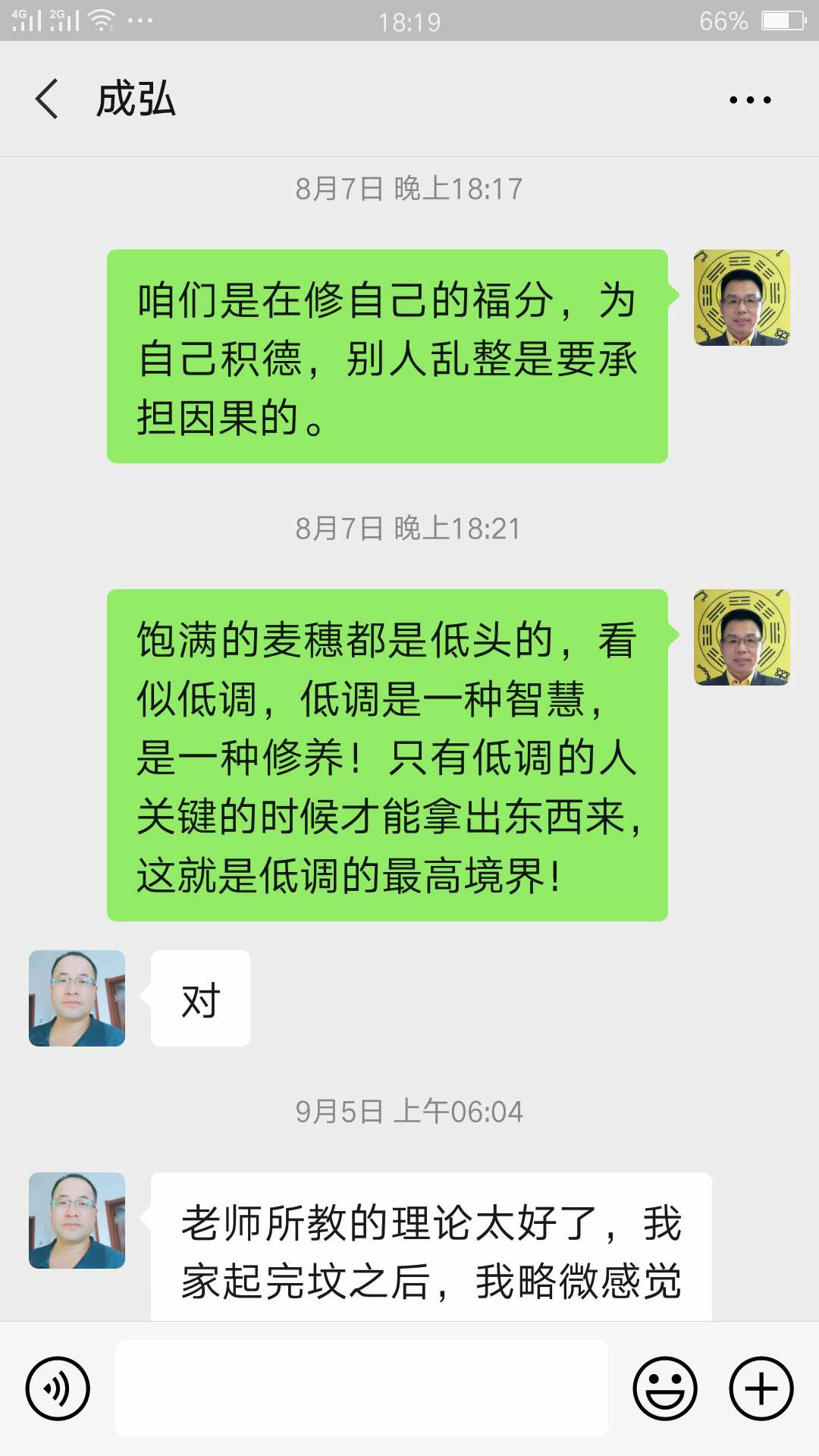Focus the message text field
The width and height of the screenshot is (819, 1456).
[x=361, y=1388]
